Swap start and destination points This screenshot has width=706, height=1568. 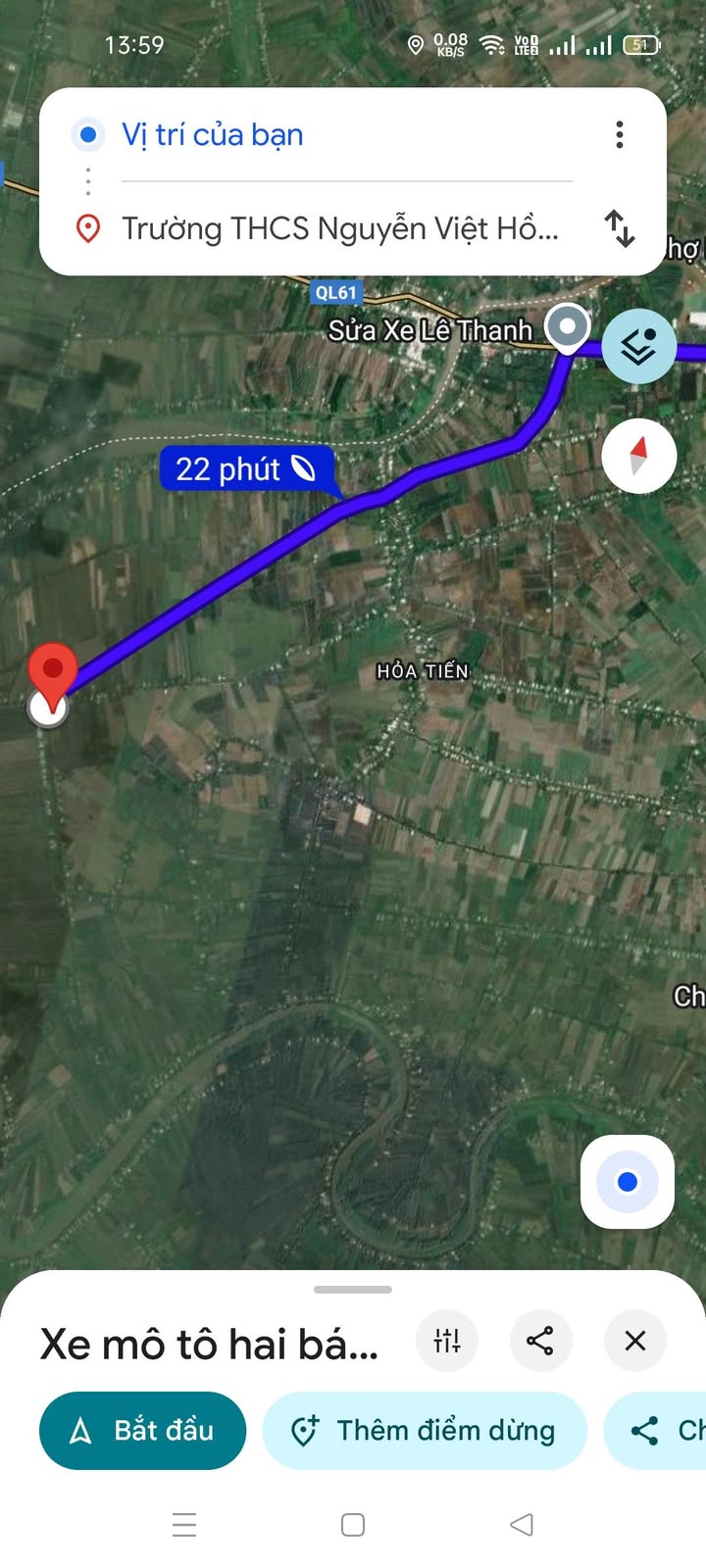(x=619, y=229)
